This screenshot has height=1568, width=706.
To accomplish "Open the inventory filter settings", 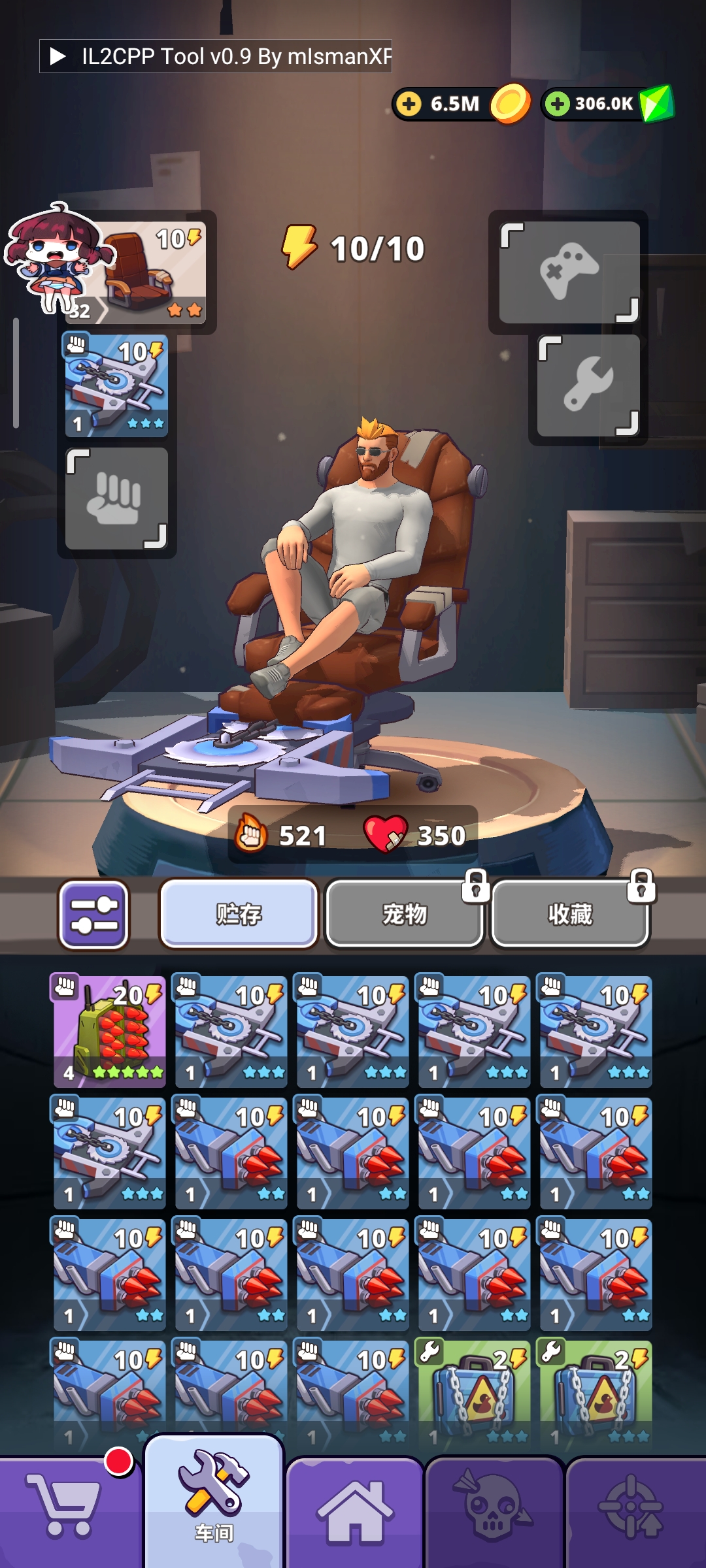I will click(x=94, y=914).
